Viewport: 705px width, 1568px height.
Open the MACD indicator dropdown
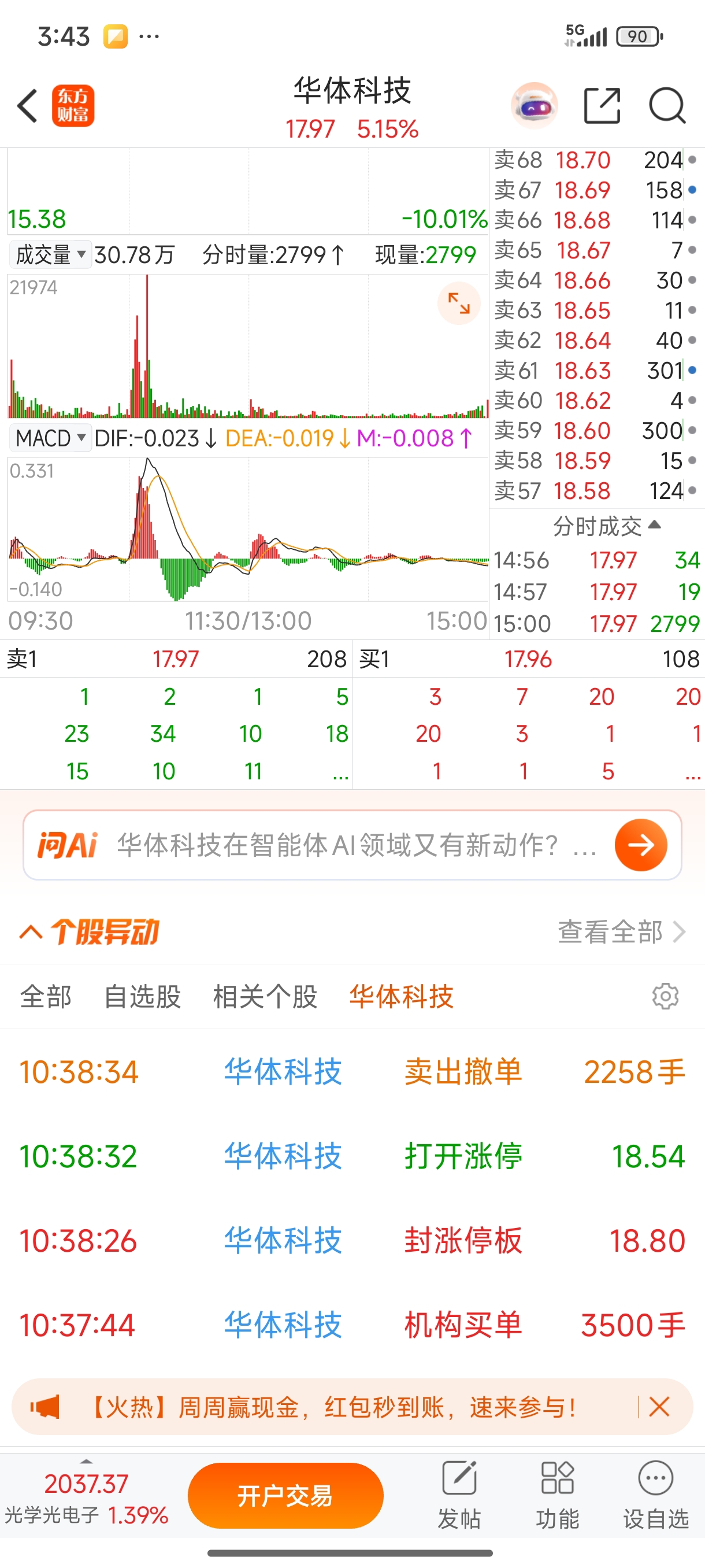click(50, 438)
